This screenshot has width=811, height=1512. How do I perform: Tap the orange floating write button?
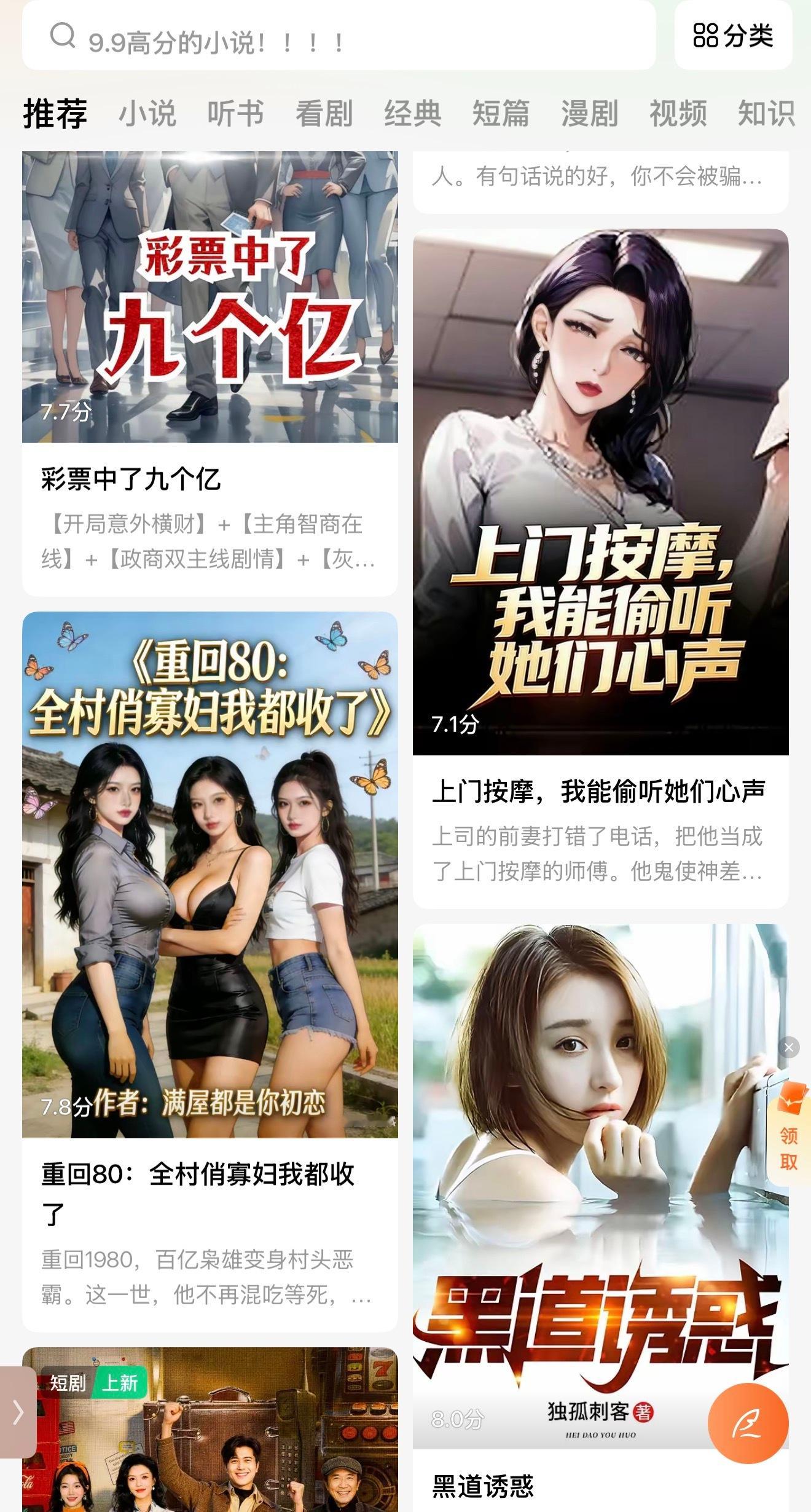click(747, 1422)
